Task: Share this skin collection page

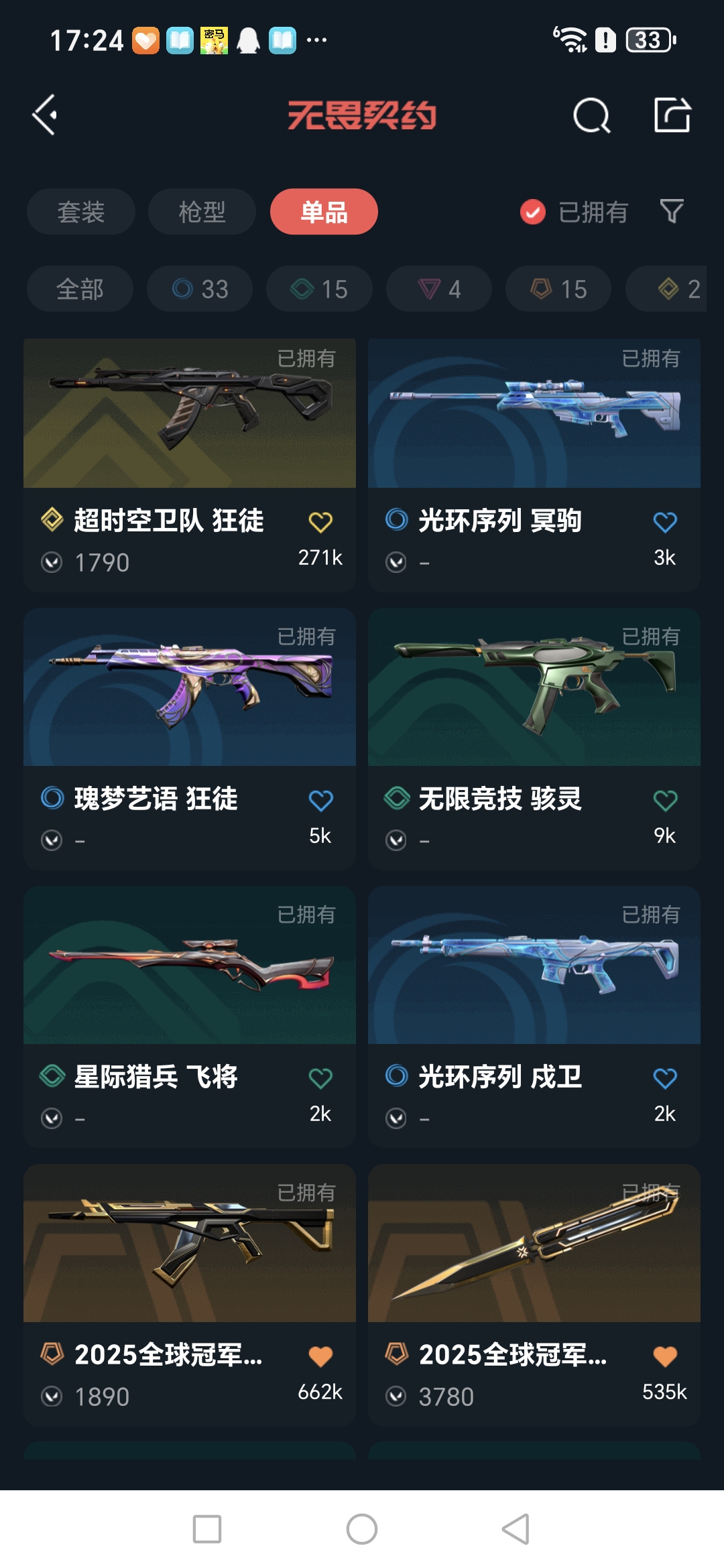Action: pos(672,115)
